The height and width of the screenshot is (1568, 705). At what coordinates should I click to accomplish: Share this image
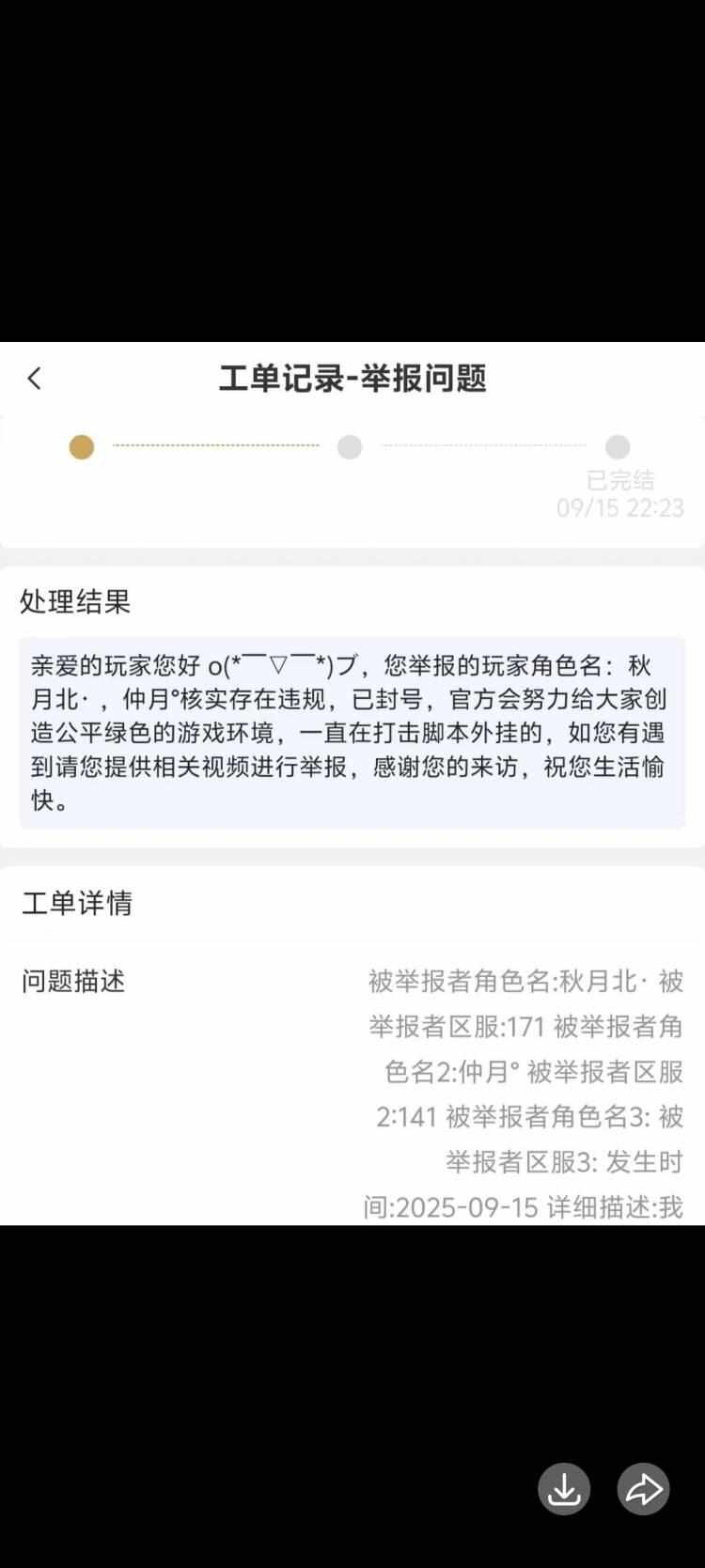tap(643, 1488)
